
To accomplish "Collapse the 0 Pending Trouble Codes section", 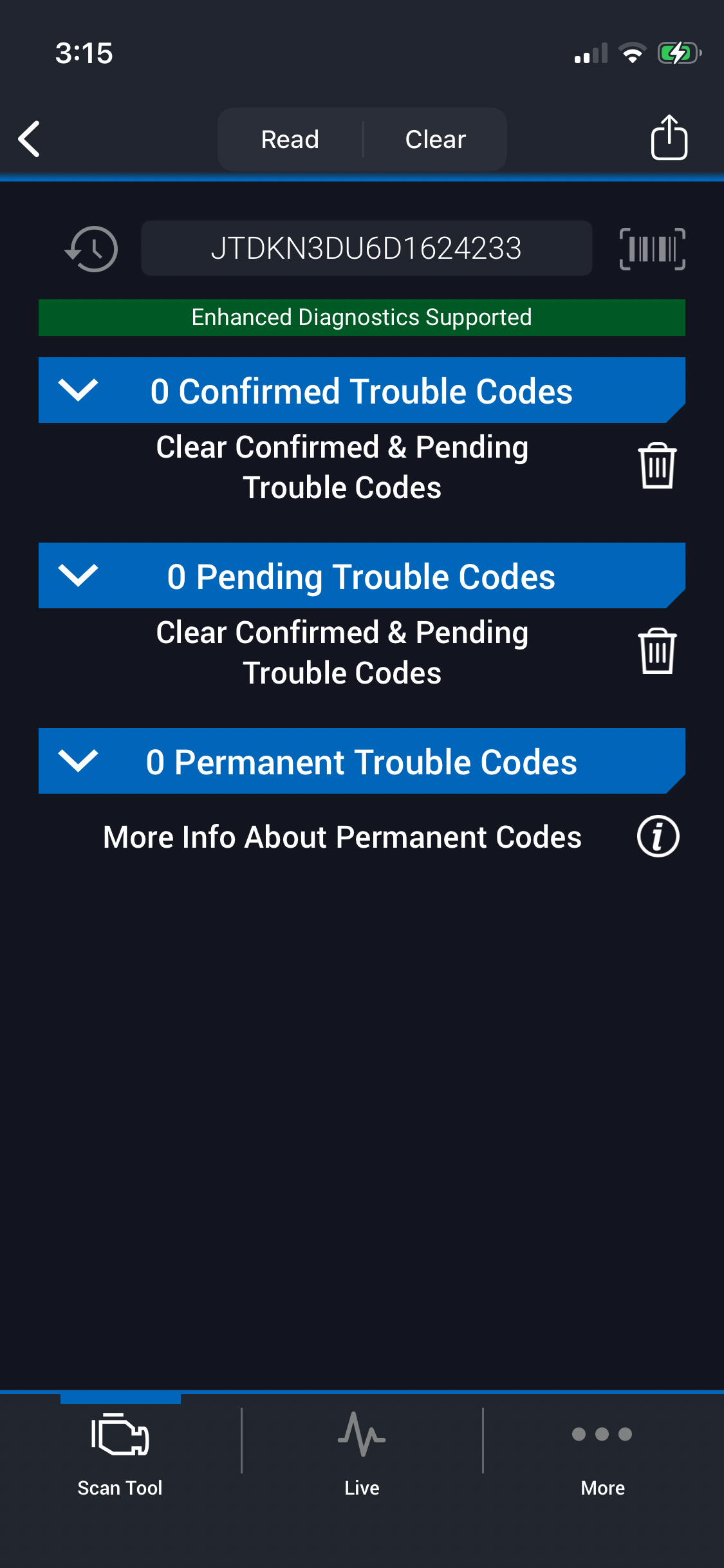I will (78, 575).
